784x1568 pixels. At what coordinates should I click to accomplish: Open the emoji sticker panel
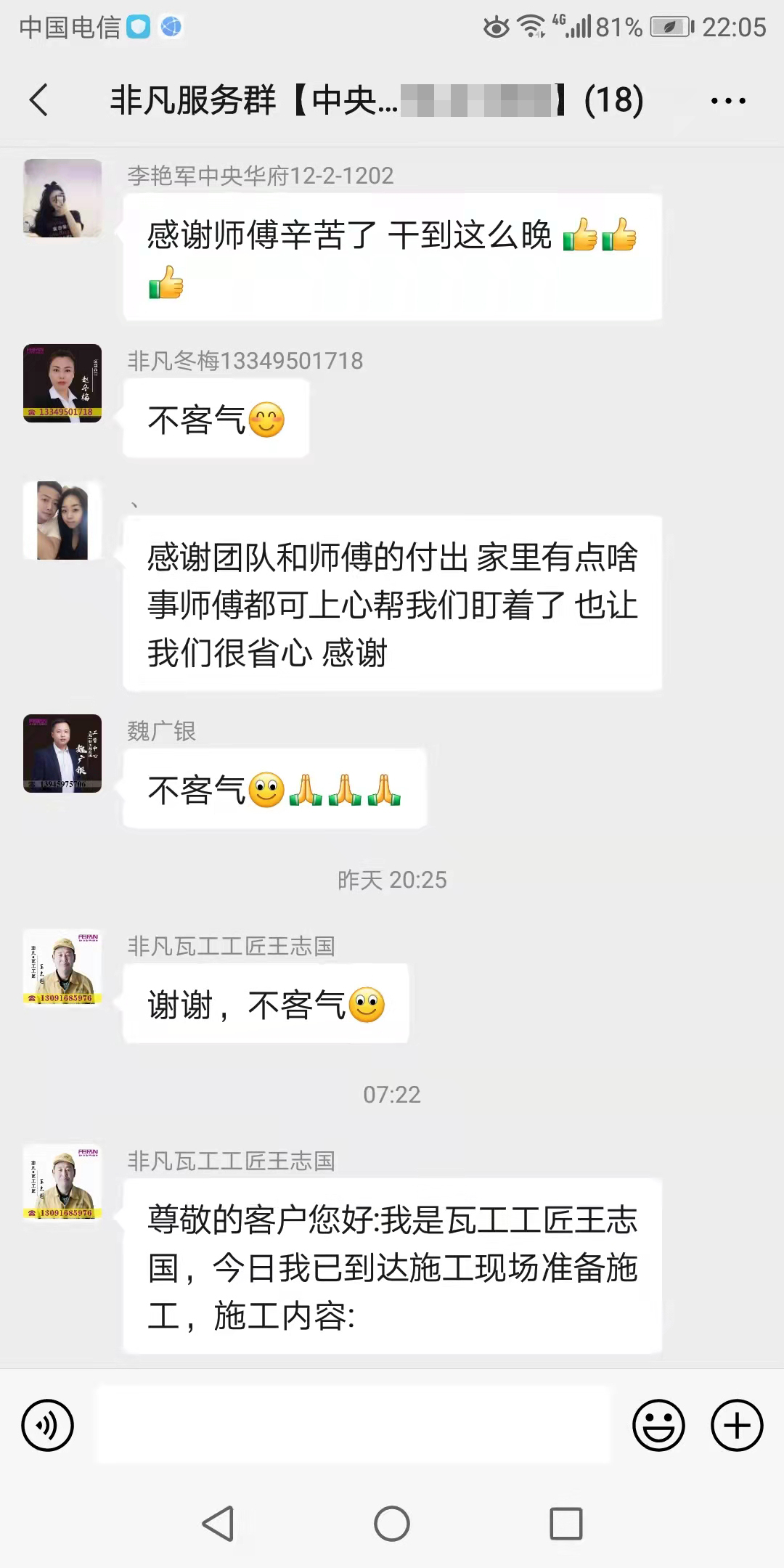658,1425
